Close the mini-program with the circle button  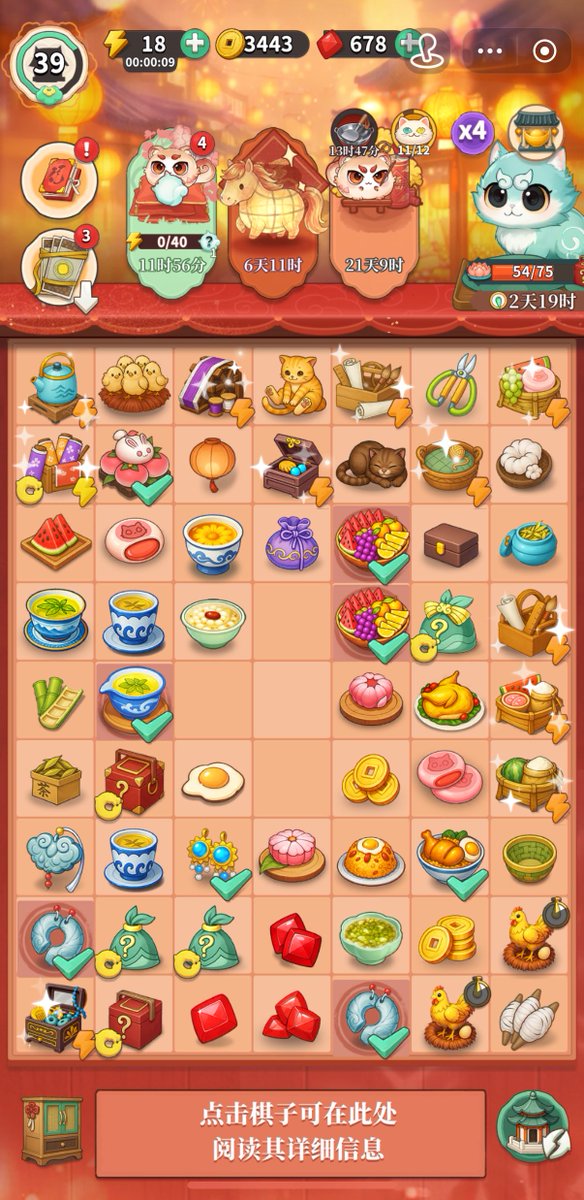[545, 50]
